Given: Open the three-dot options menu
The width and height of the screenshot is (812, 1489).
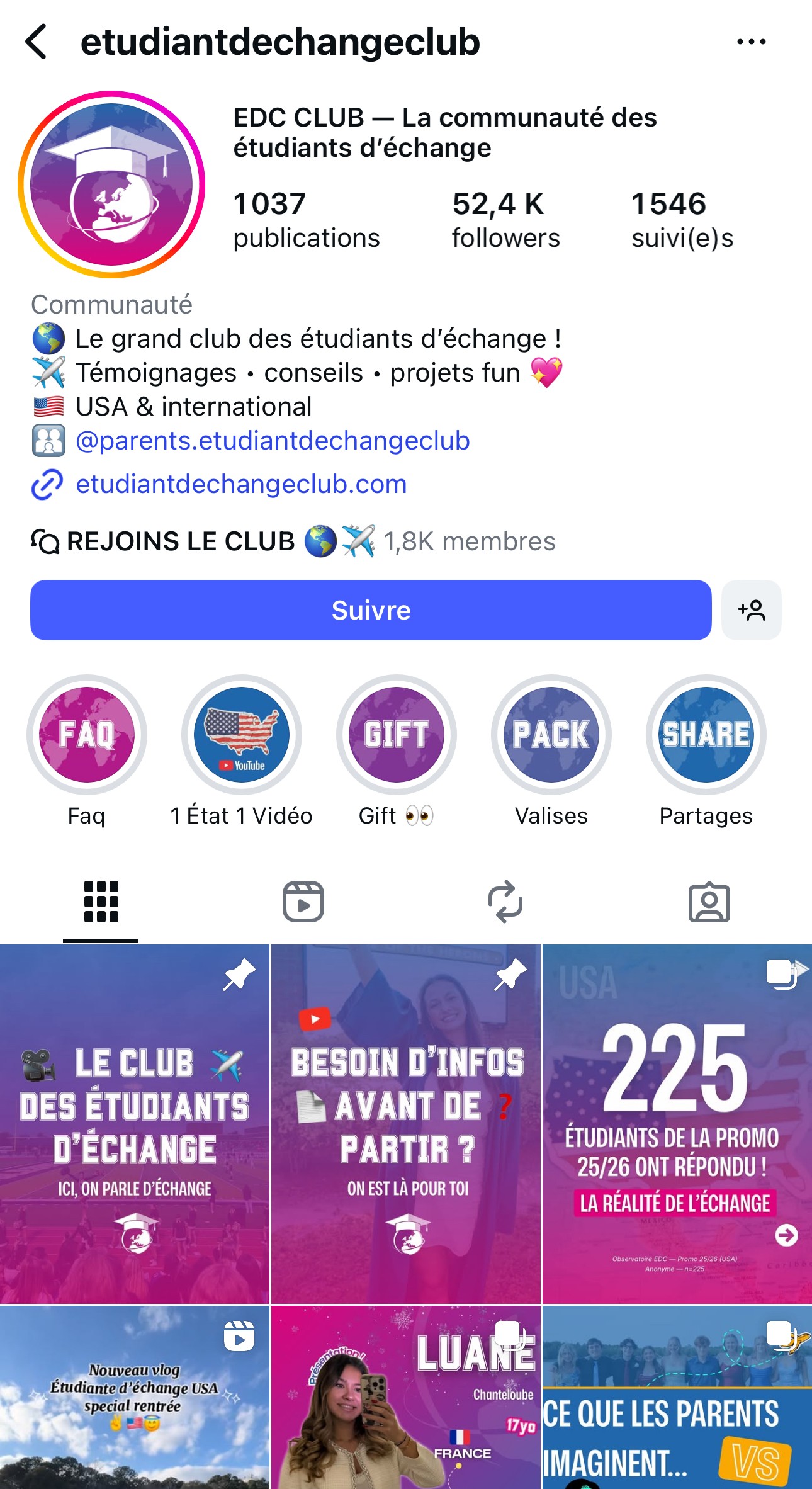Looking at the screenshot, I should tap(751, 42).
